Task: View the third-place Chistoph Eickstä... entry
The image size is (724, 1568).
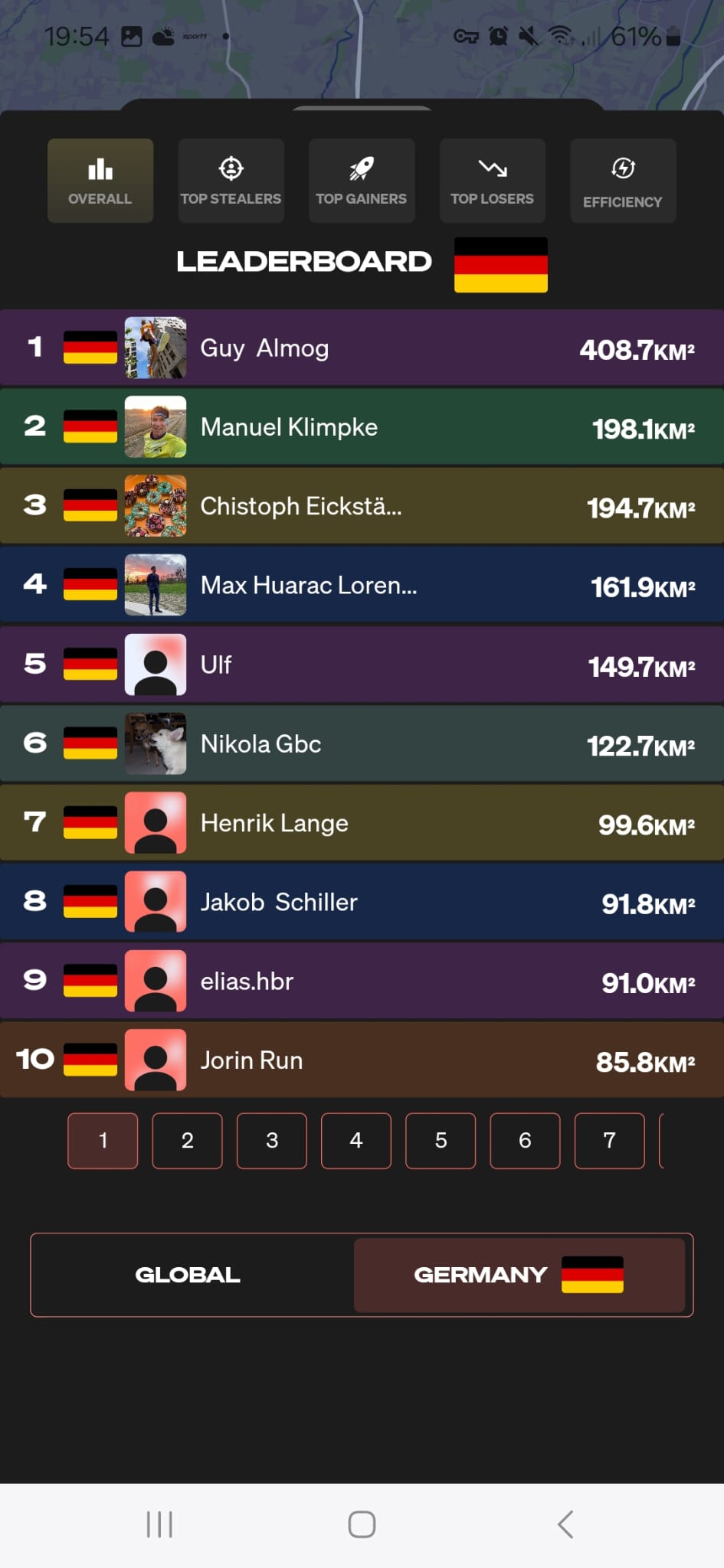Action: tap(362, 506)
